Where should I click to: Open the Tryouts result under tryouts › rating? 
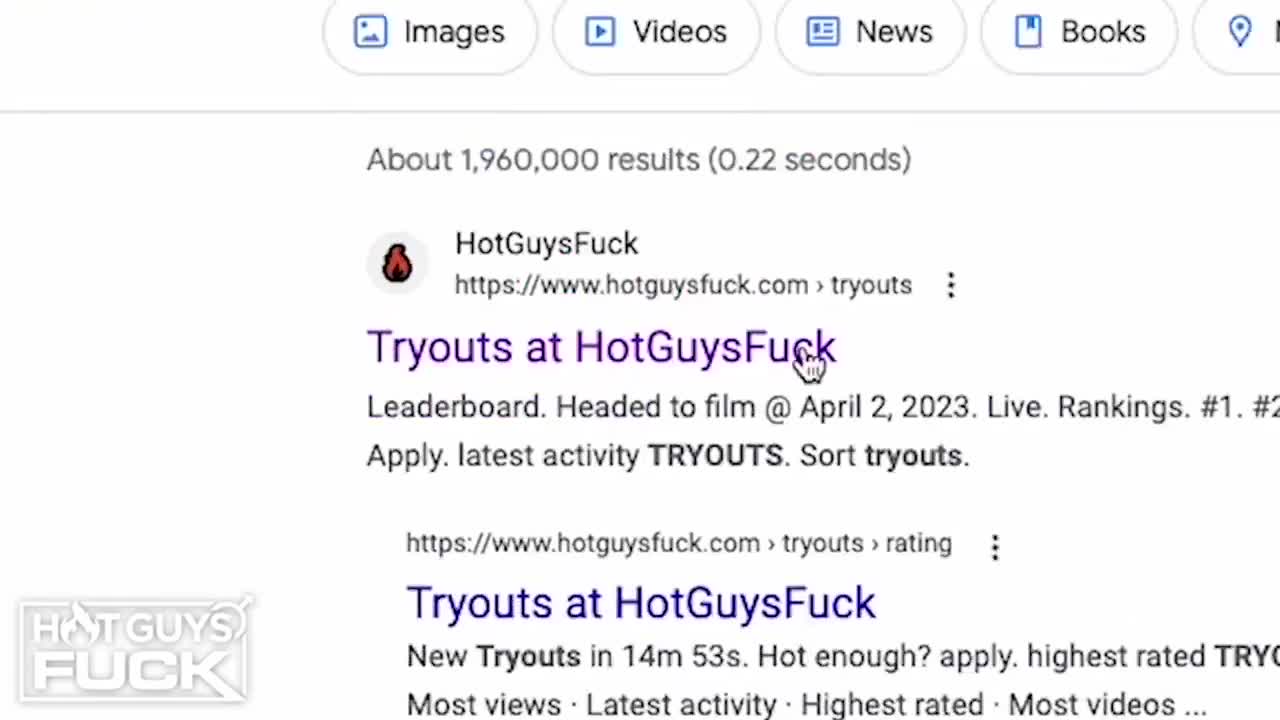640,603
